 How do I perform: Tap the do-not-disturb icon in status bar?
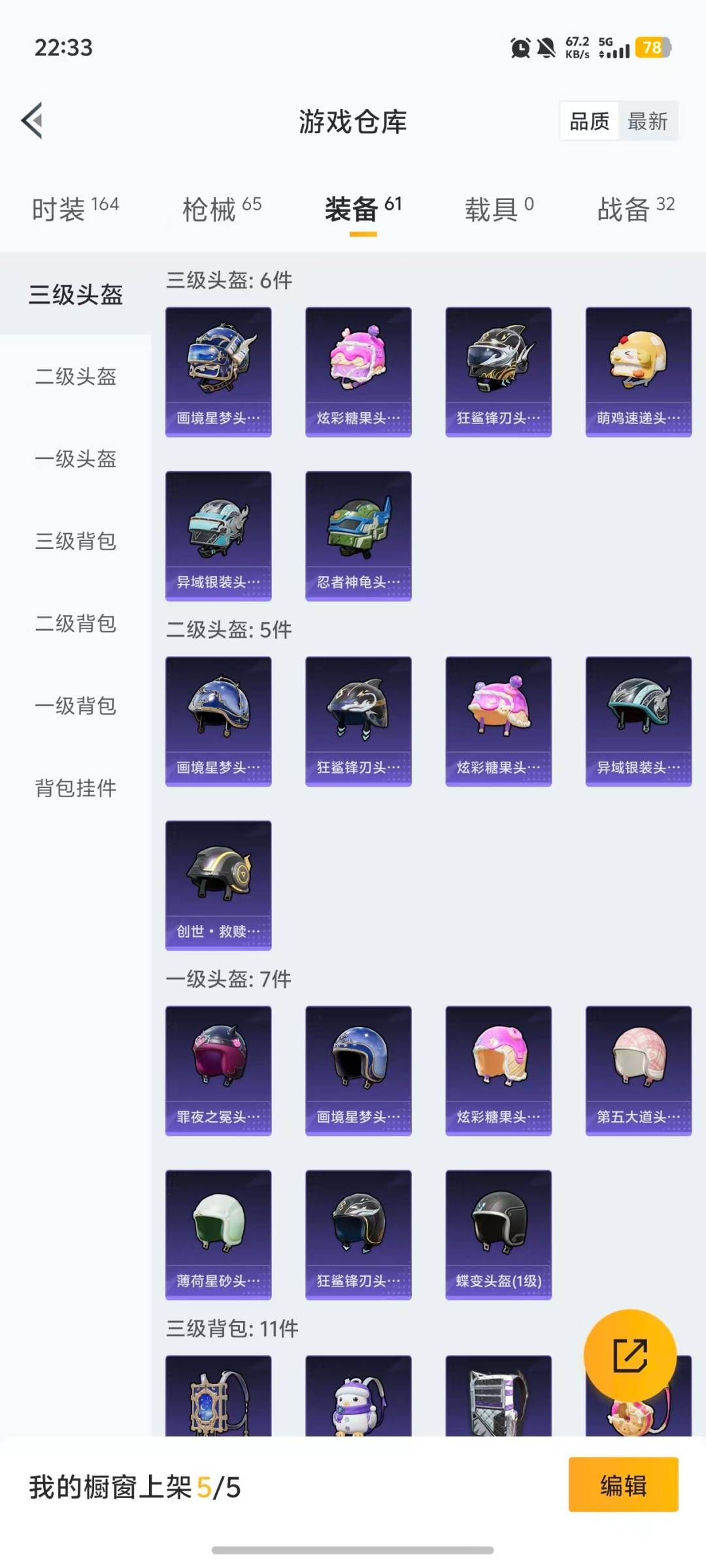coord(546,47)
